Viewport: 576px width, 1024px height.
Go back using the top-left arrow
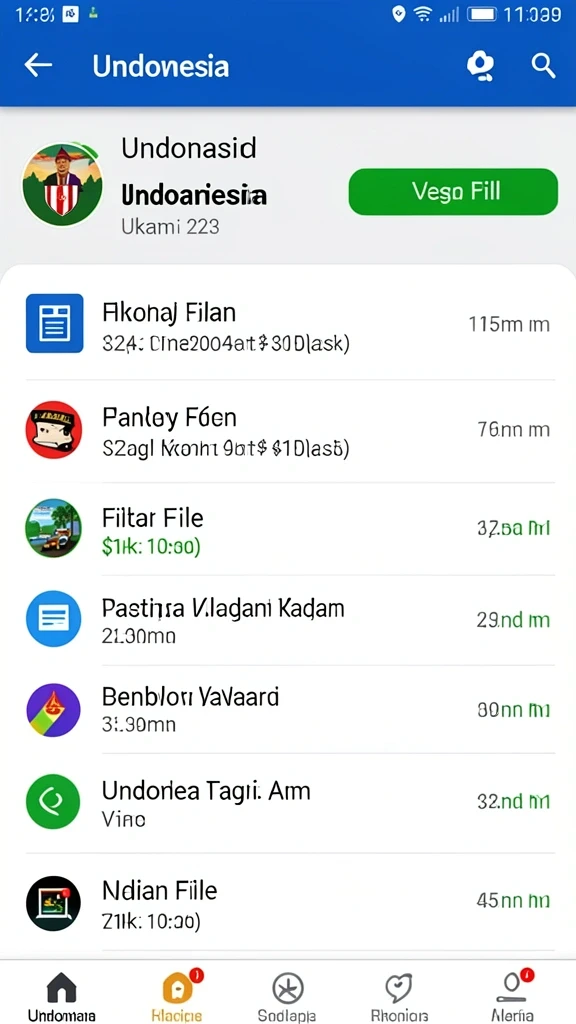point(38,65)
